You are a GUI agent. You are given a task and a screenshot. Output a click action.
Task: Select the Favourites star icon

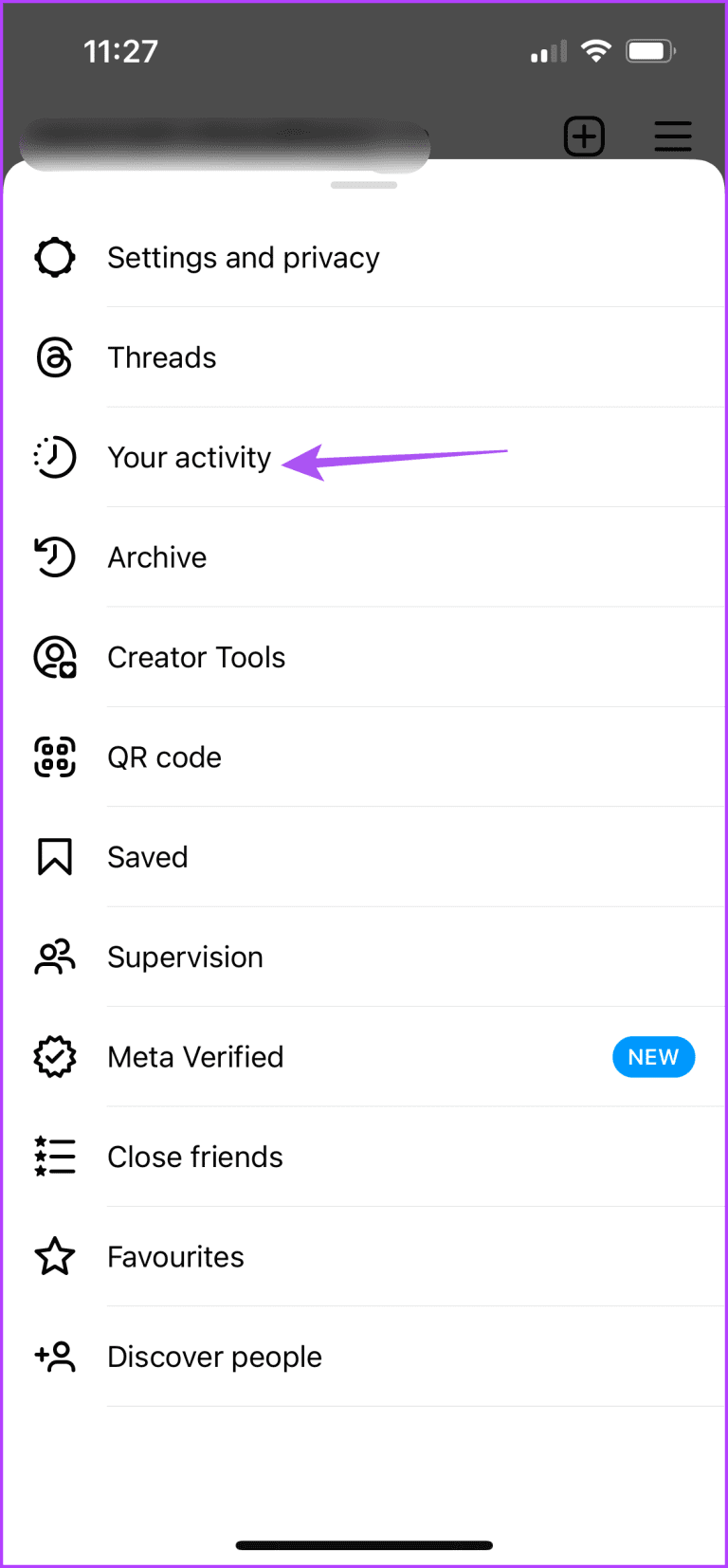pyautogui.click(x=55, y=1256)
